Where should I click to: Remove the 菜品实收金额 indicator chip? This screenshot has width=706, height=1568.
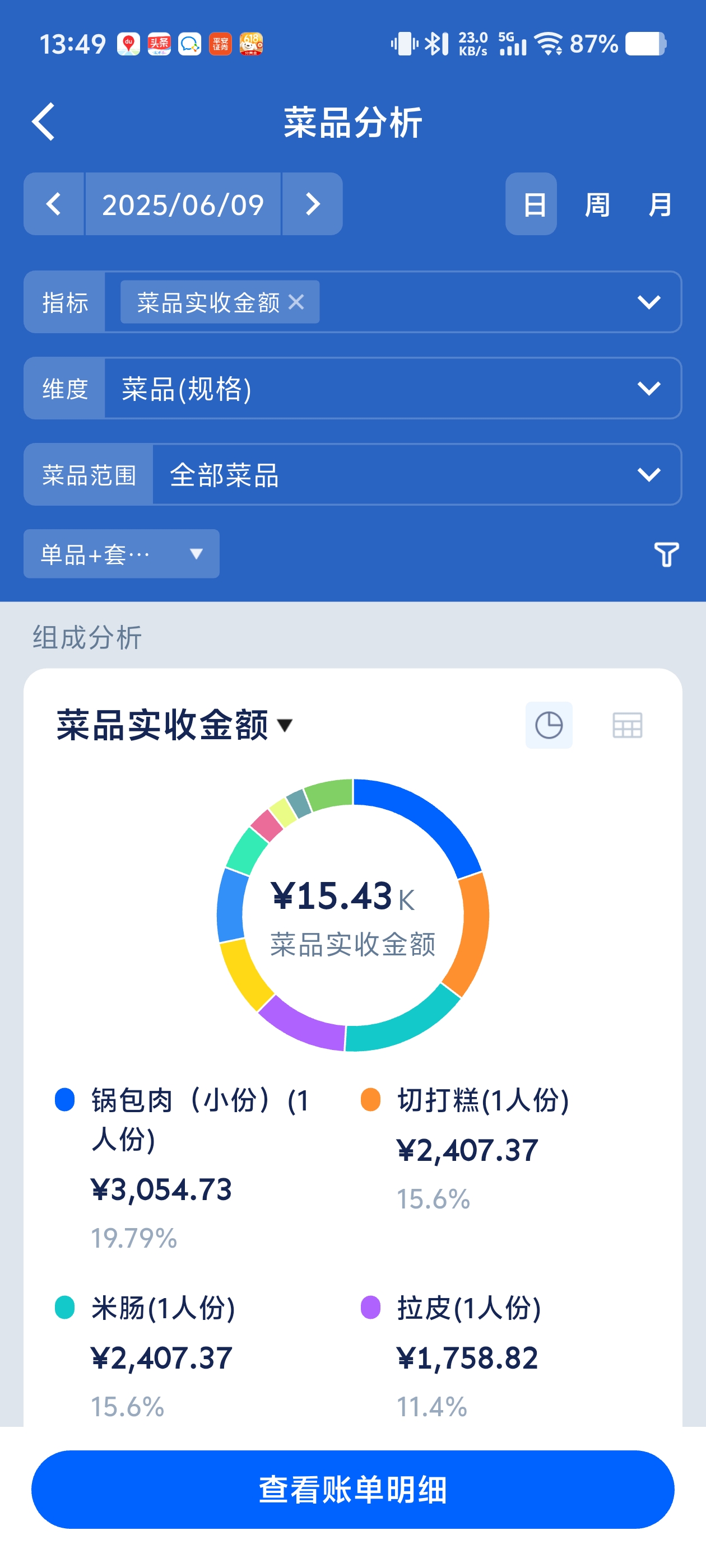tap(296, 302)
